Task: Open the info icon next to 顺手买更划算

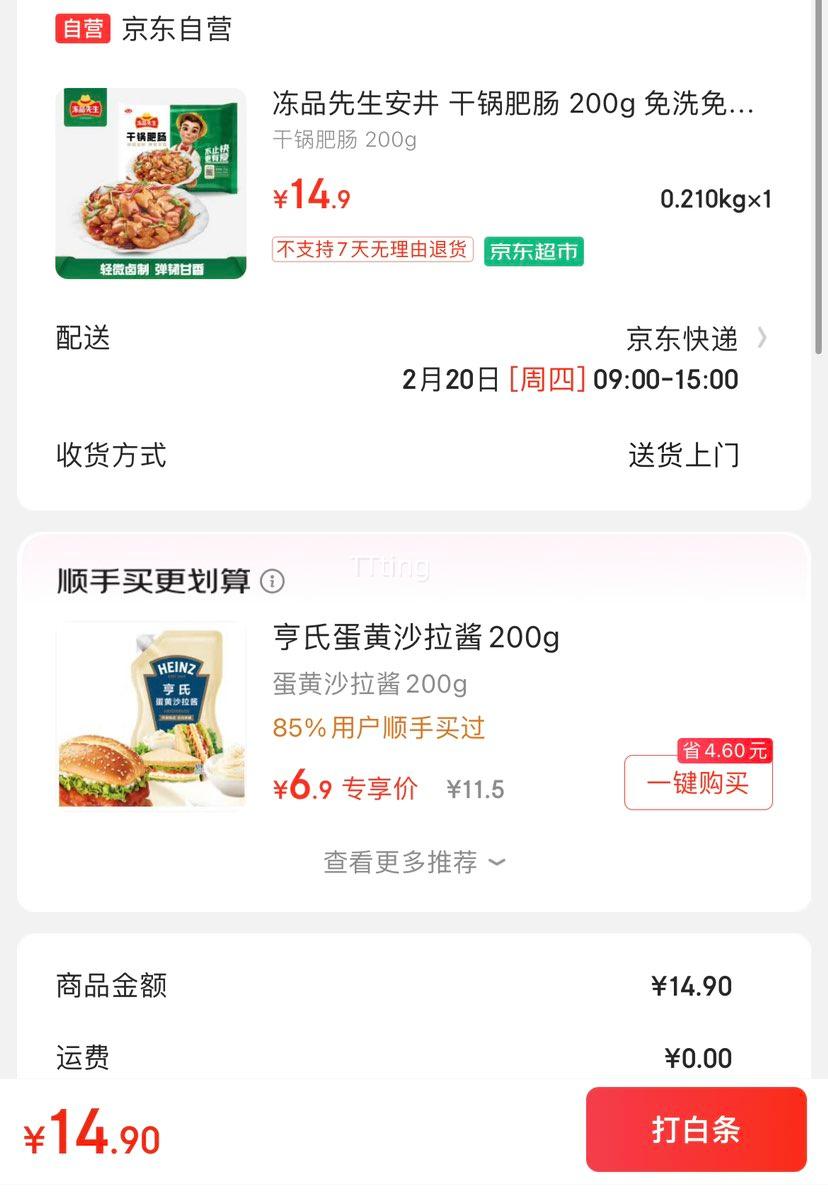Action: coord(271,580)
